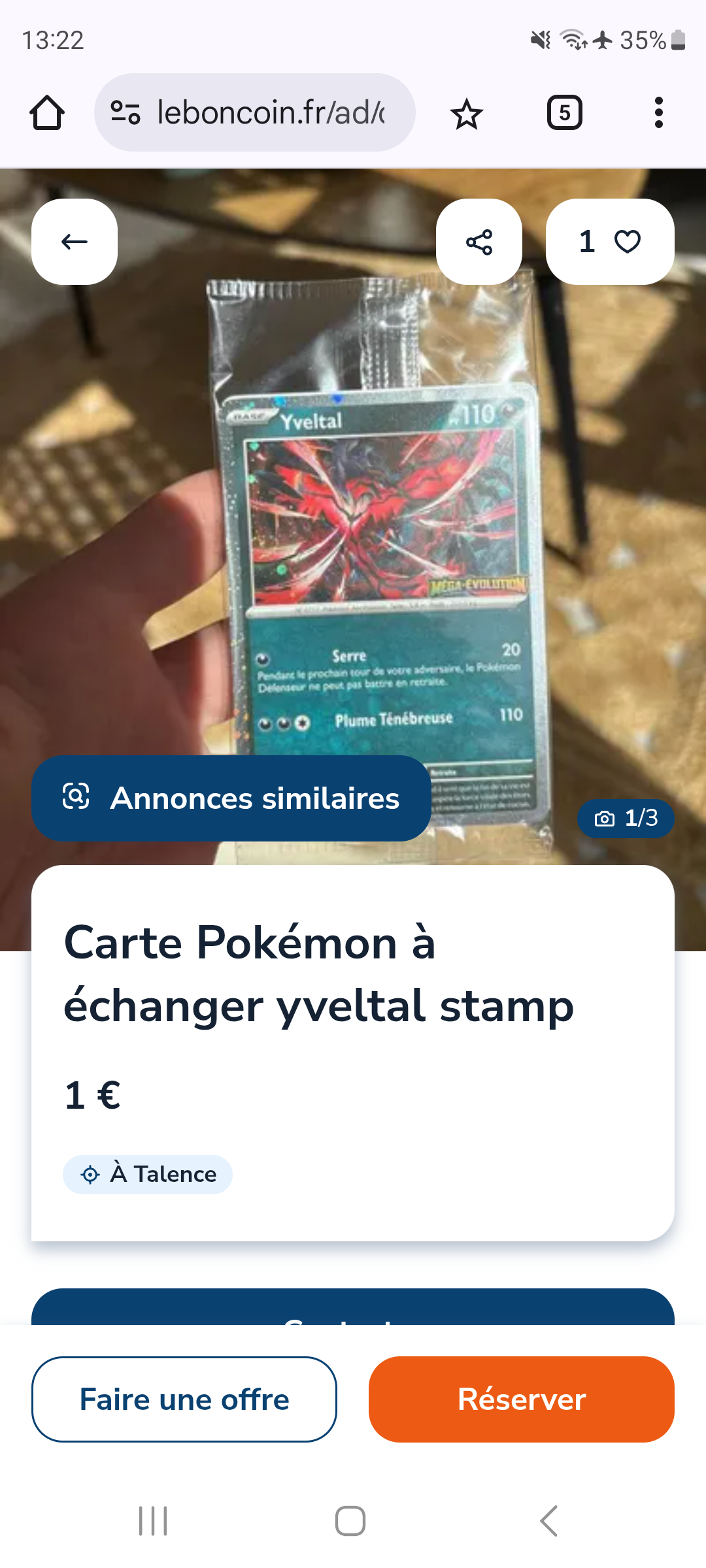Open the browser overflow menu
The image size is (706, 1568).
pyautogui.click(x=658, y=112)
